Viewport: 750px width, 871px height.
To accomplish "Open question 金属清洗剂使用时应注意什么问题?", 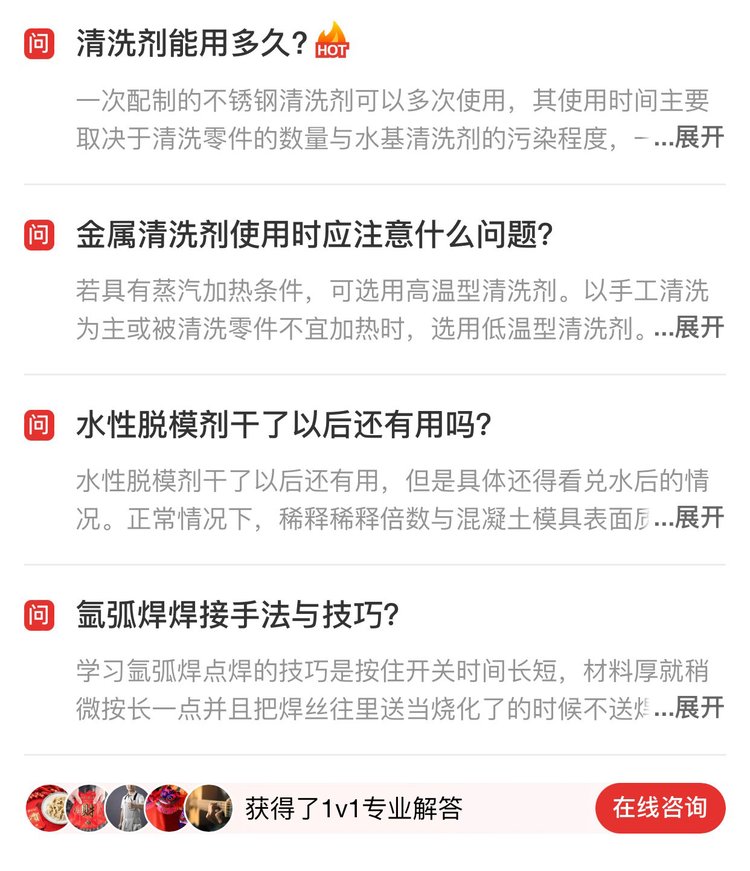I will click(x=314, y=236).
